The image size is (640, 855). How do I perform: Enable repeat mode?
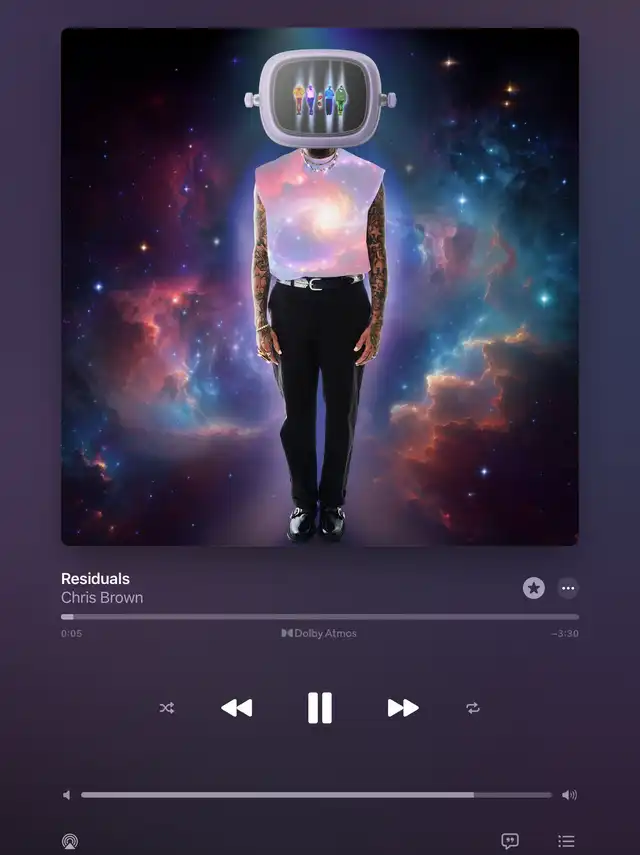473,708
